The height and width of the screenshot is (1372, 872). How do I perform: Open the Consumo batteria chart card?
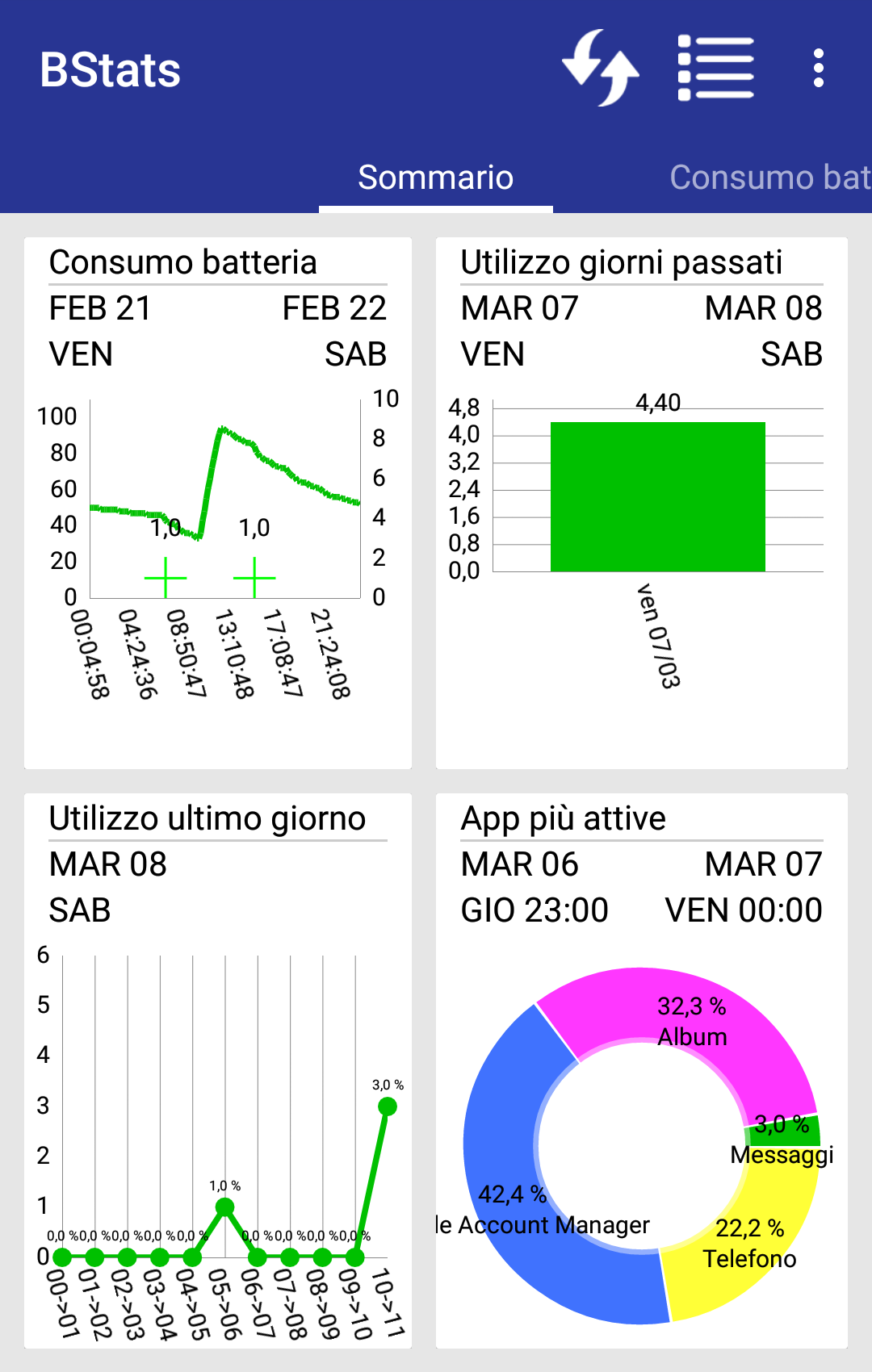tap(218, 502)
